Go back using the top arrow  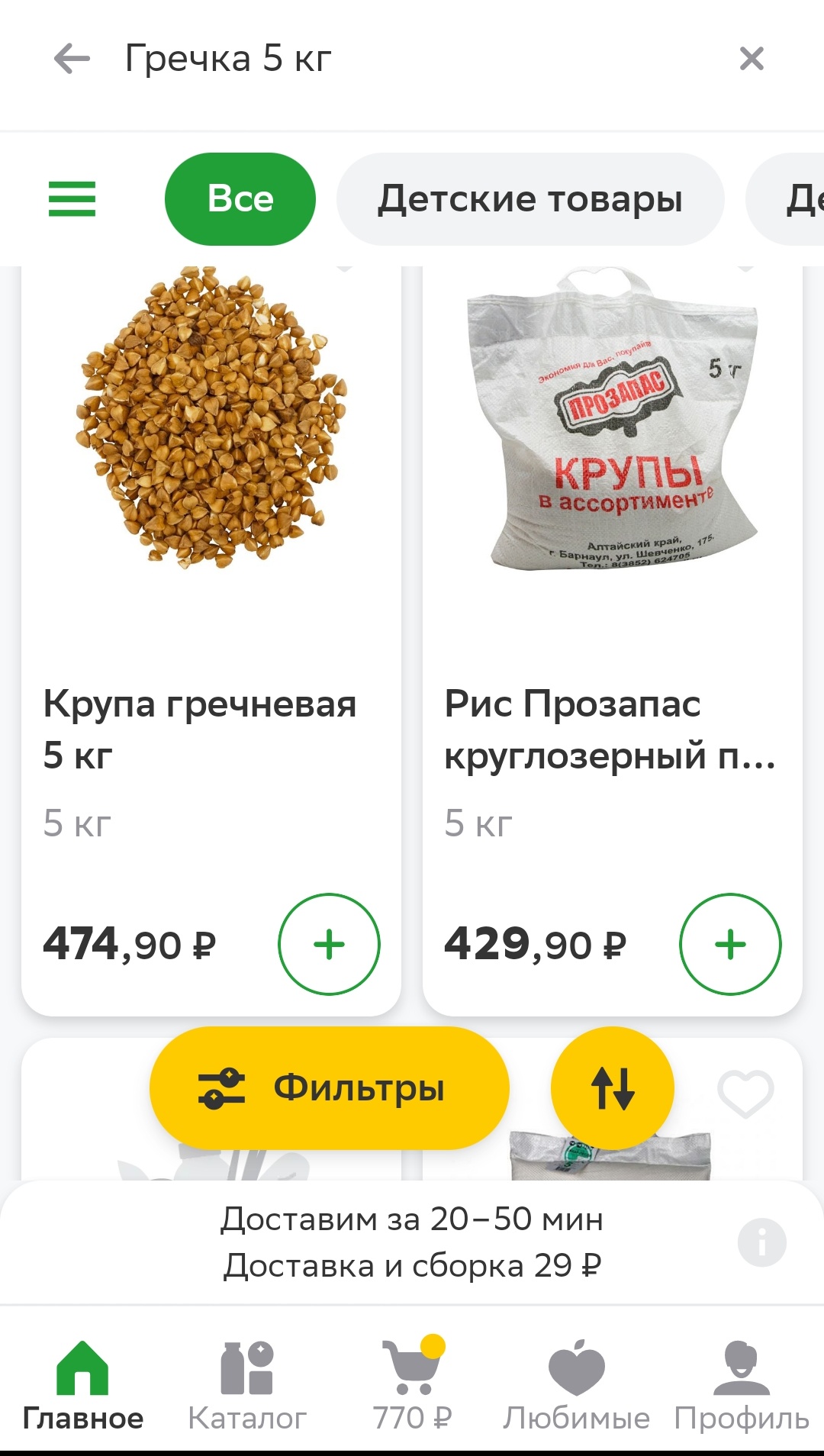pyautogui.click(x=72, y=59)
